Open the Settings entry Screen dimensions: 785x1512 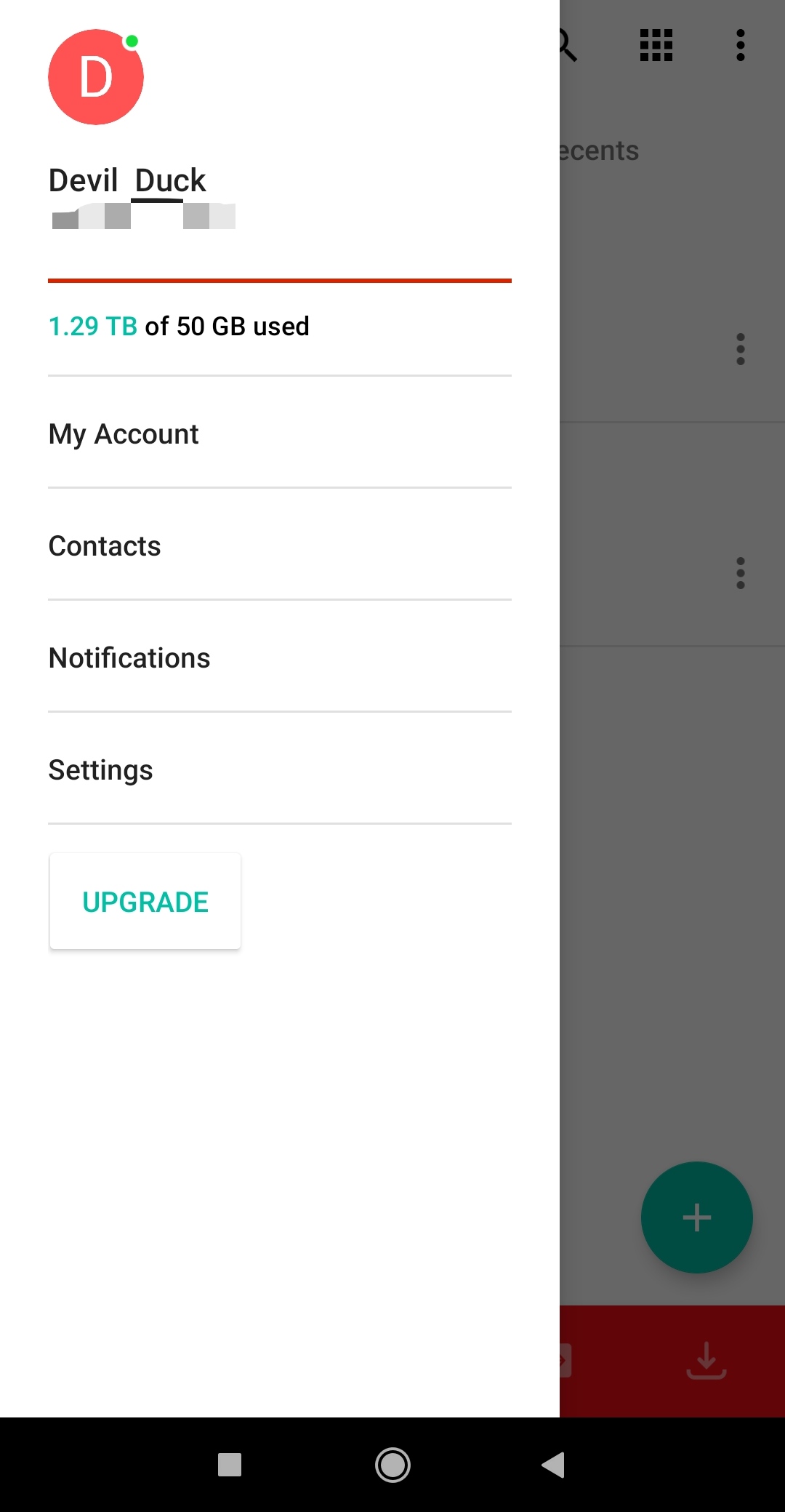101,770
